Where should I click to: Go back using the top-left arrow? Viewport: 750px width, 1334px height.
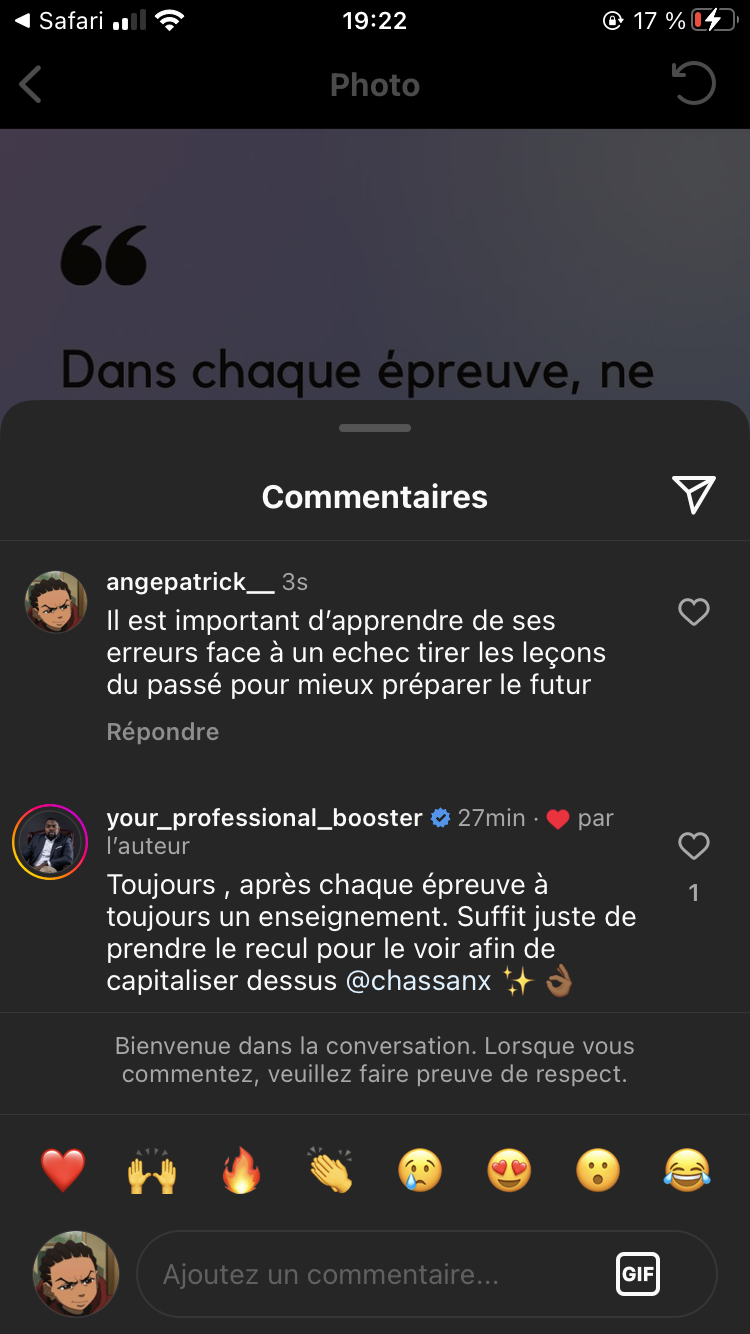tap(31, 85)
